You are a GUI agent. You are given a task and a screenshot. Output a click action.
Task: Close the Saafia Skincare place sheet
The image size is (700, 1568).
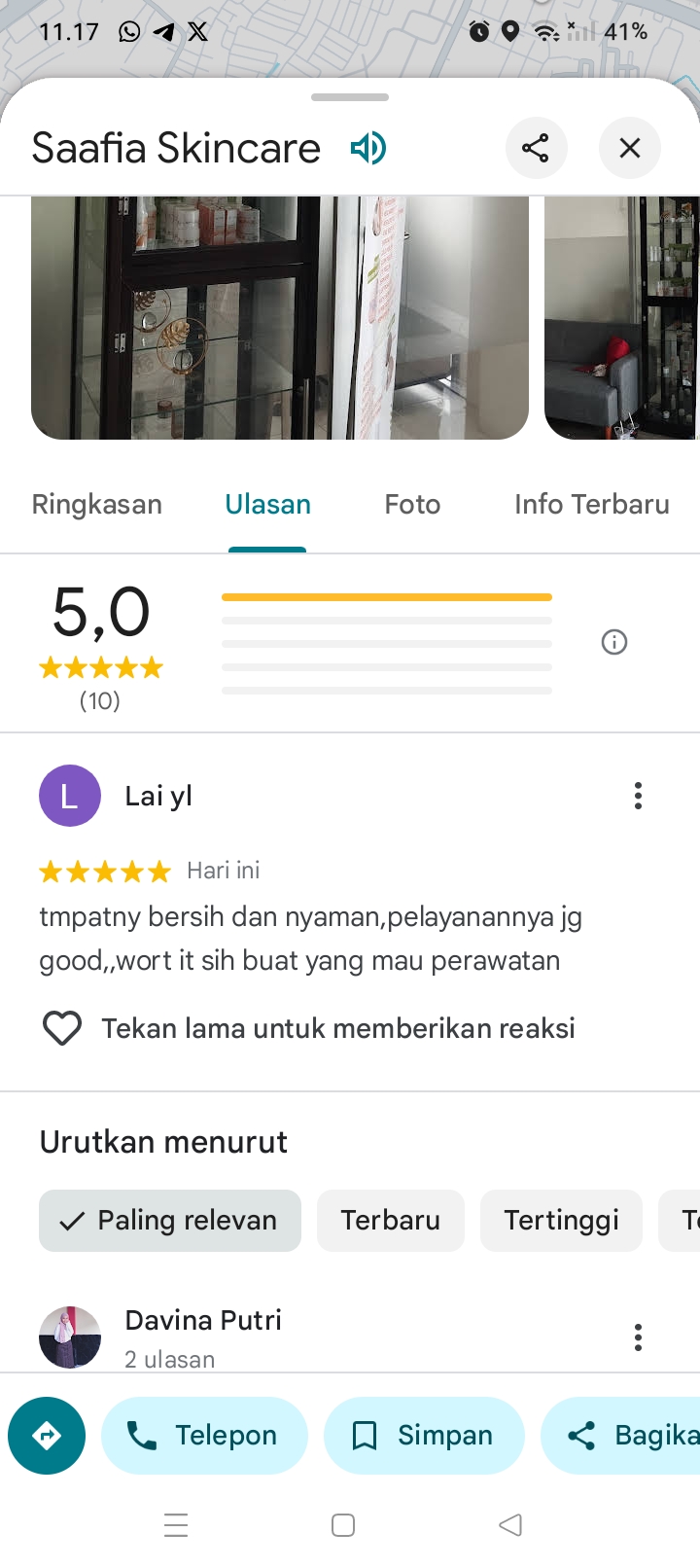tap(630, 148)
